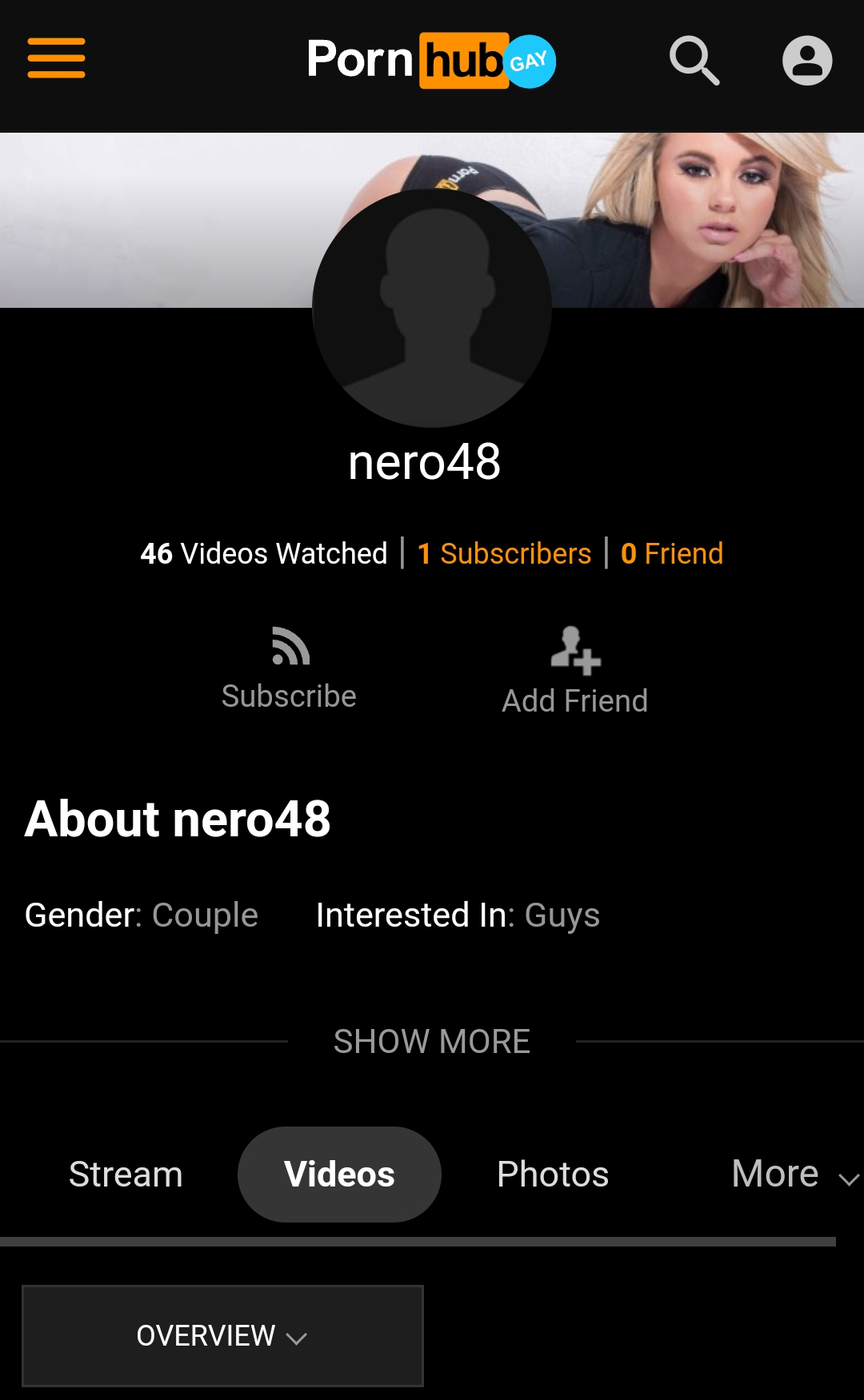This screenshot has width=864, height=1400.
Task: Switch to the Stream tab
Action: point(126,1174)
